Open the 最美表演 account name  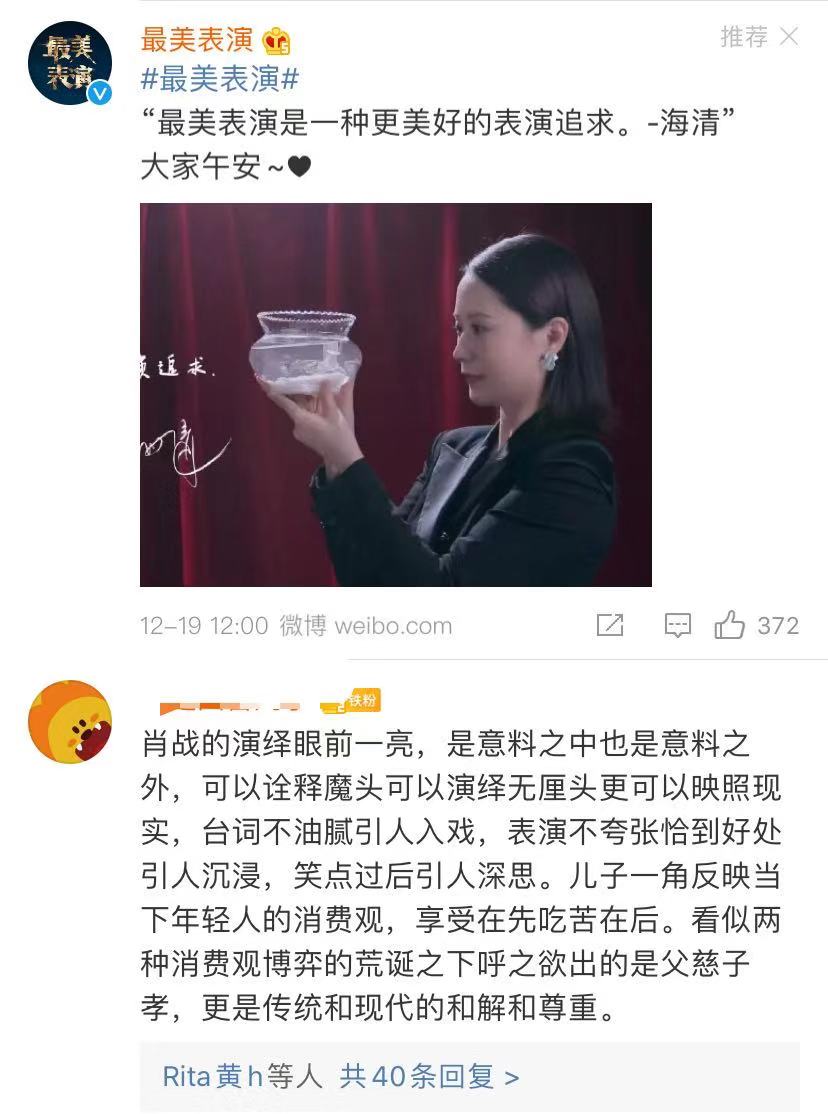click(x=196, y=40)
